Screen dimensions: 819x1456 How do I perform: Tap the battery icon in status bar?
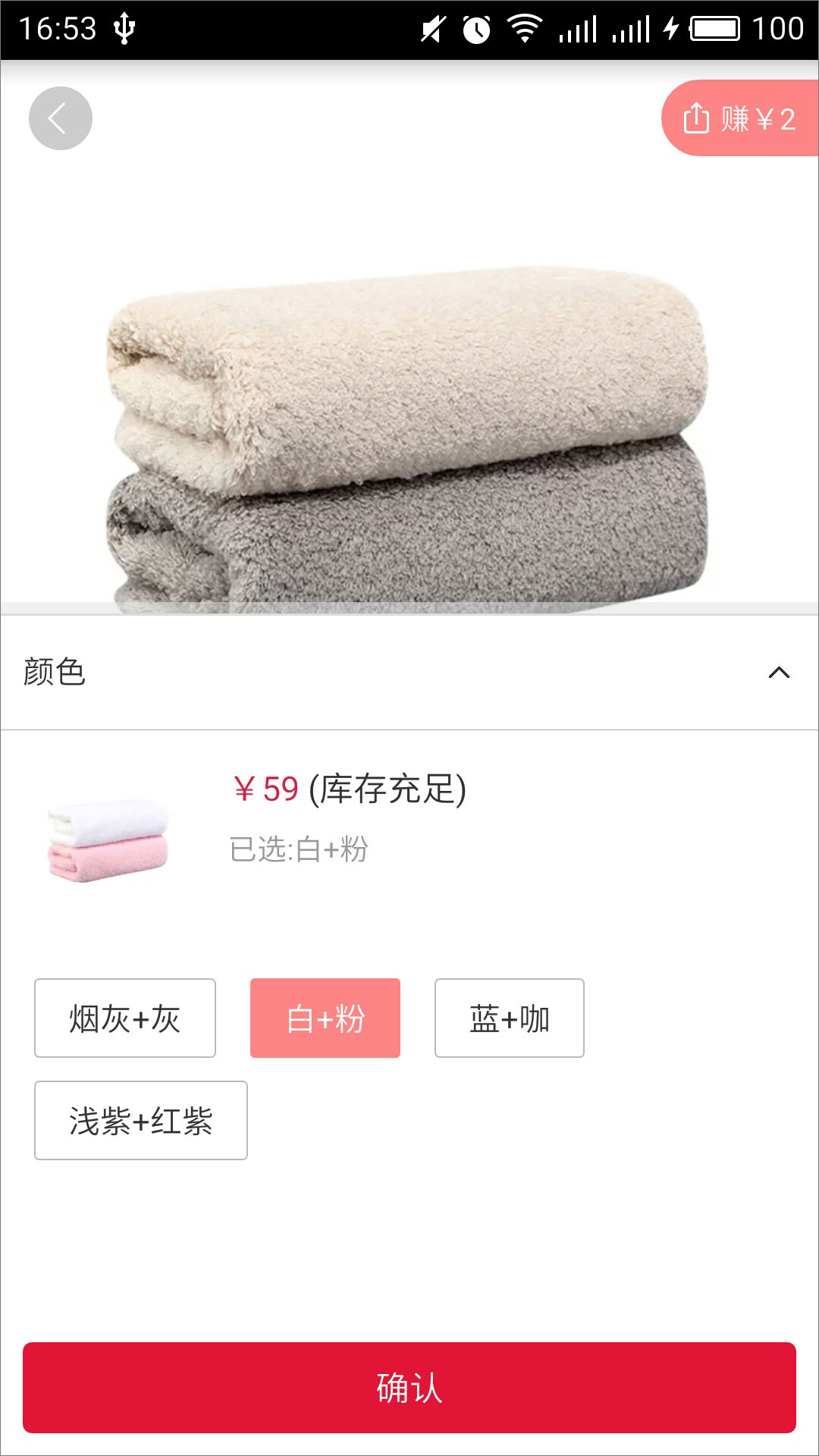pyautogui.click(x=714, y=27)
